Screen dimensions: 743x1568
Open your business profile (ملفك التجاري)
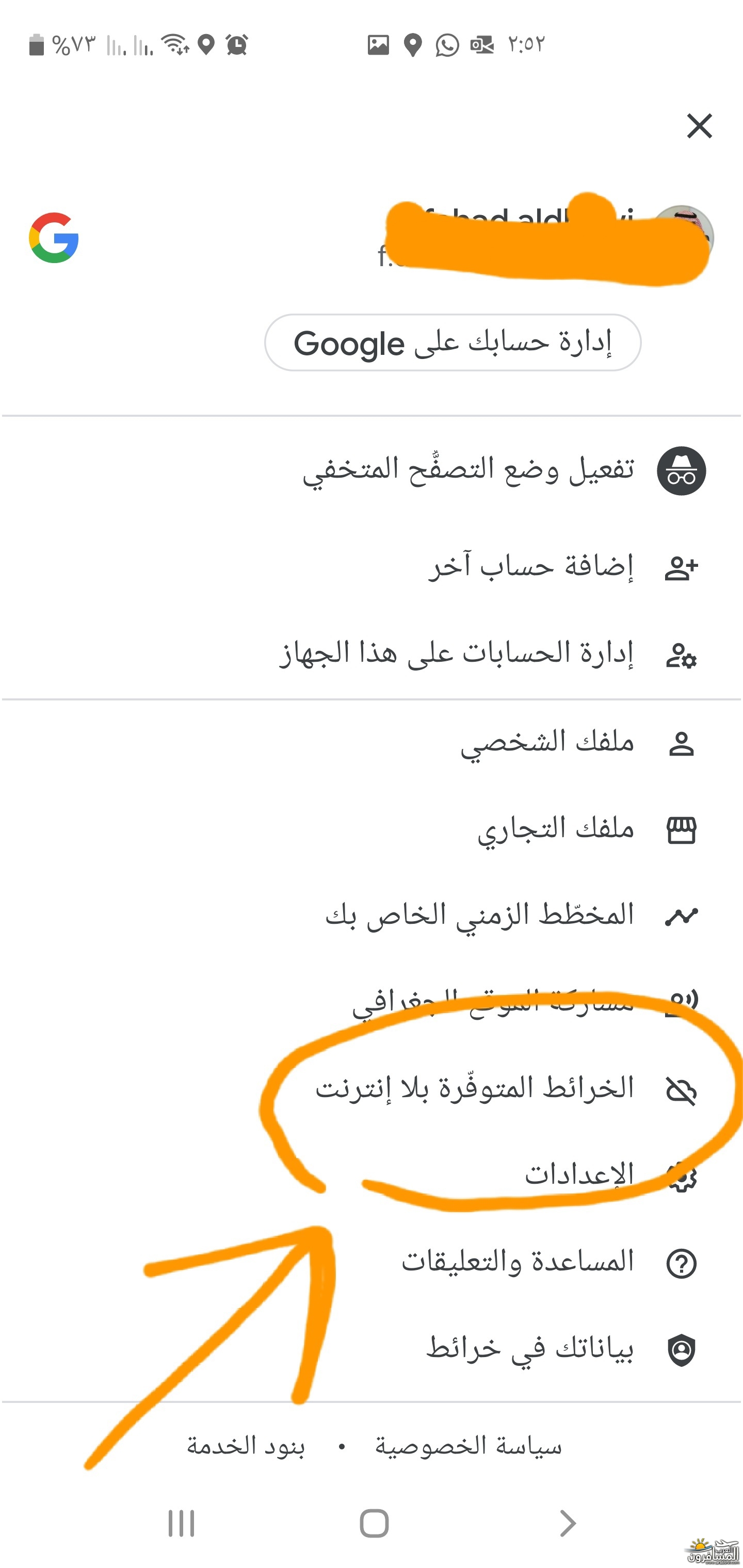tap(372, 829)
